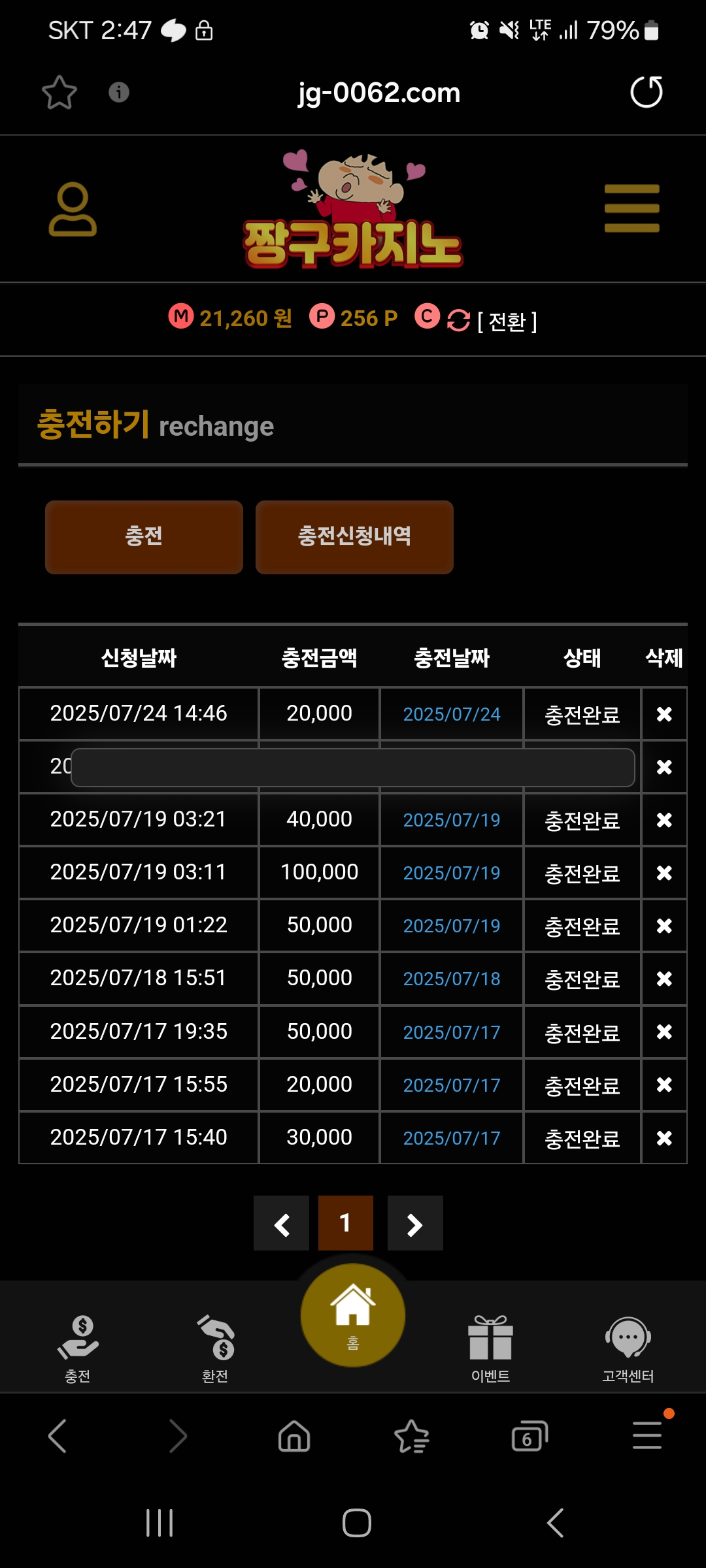706x1568 pixels.
Task: Go to 홈 via the center button
Action: (353, 1315)
